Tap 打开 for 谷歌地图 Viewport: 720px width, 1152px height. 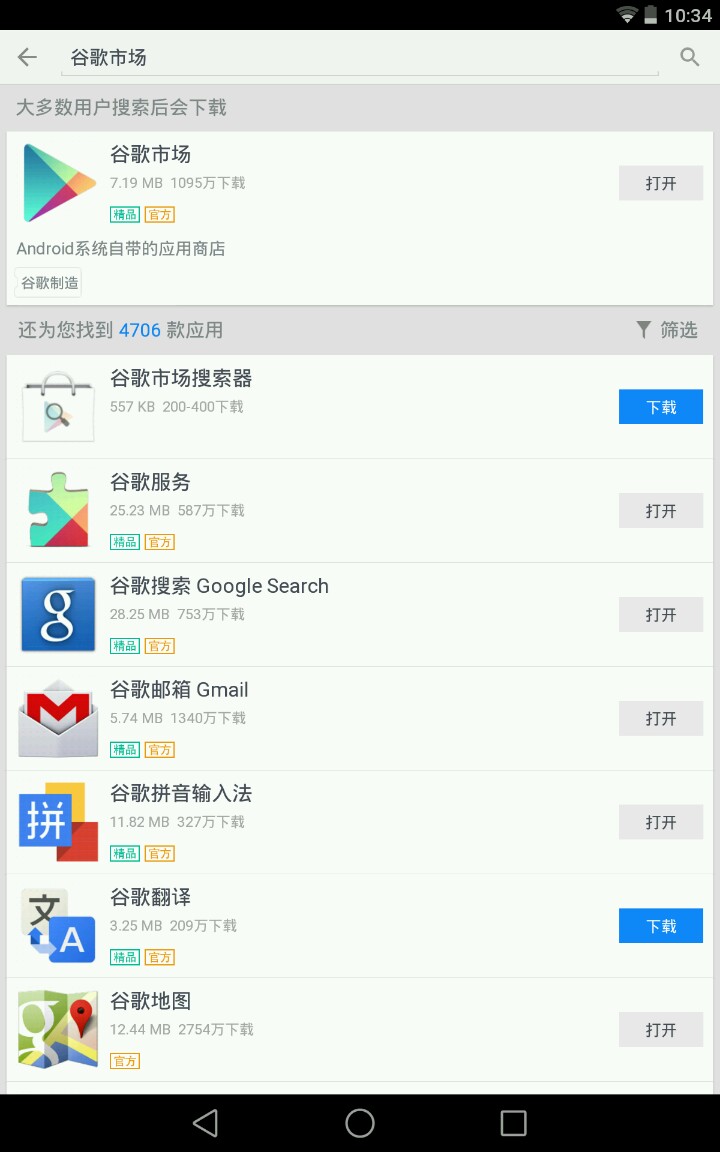(x=660, y=1030)
